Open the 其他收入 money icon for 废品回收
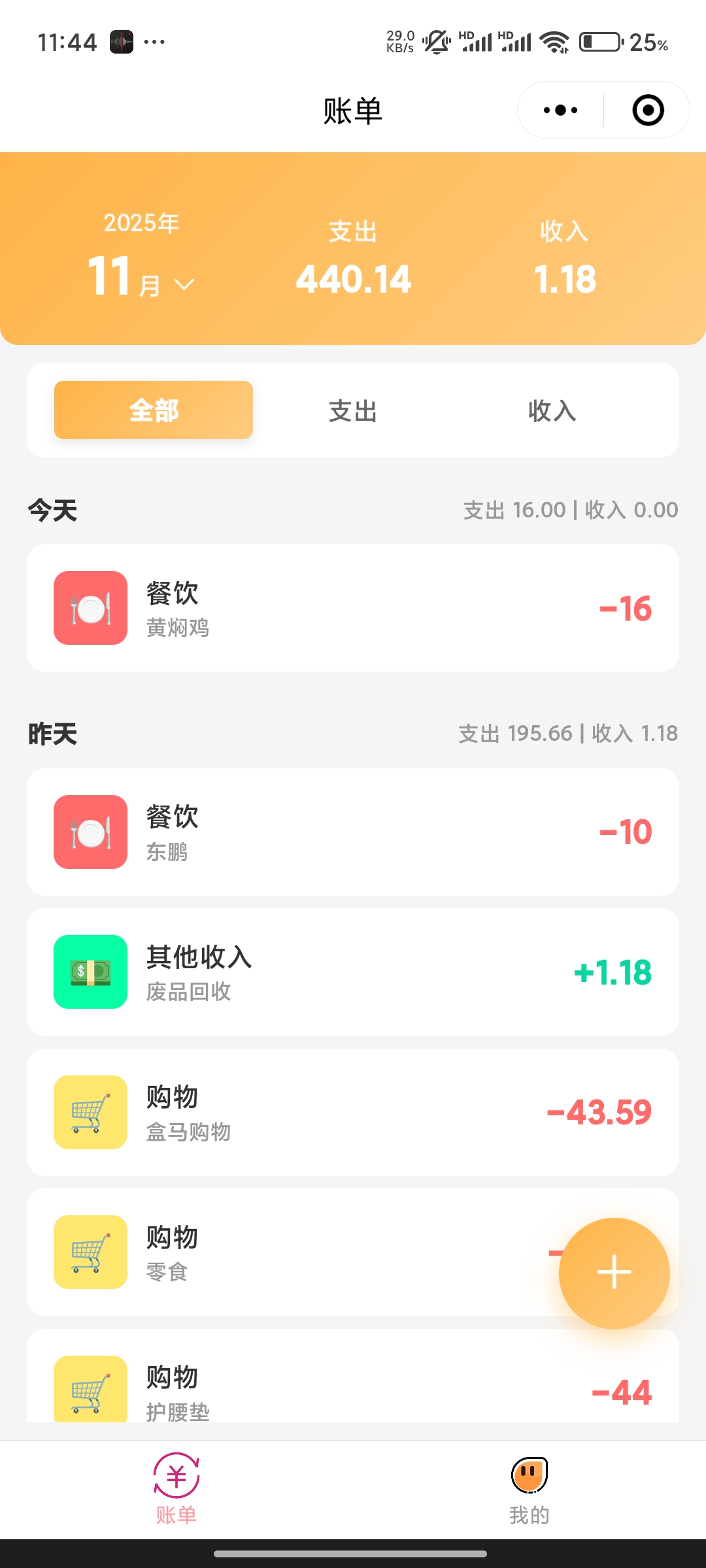This screenshot has width=706, height=1568. [x=90, y=972]
